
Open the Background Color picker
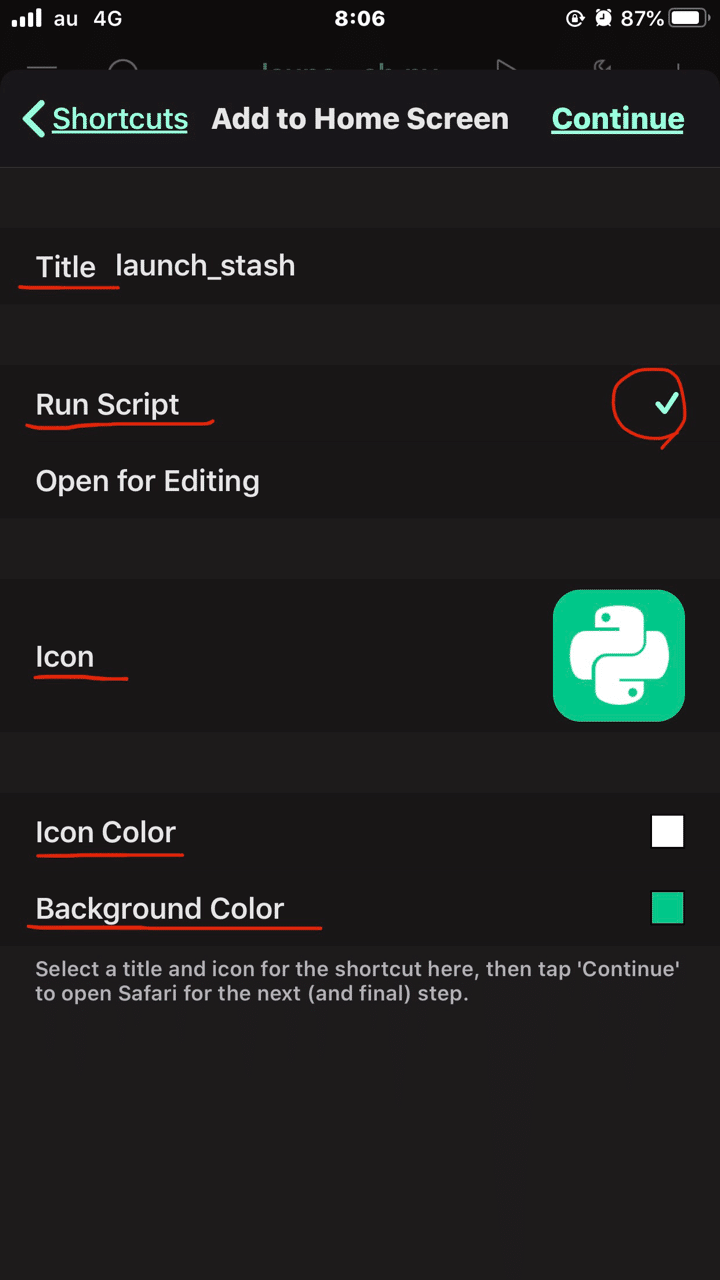tap(667, 908)
